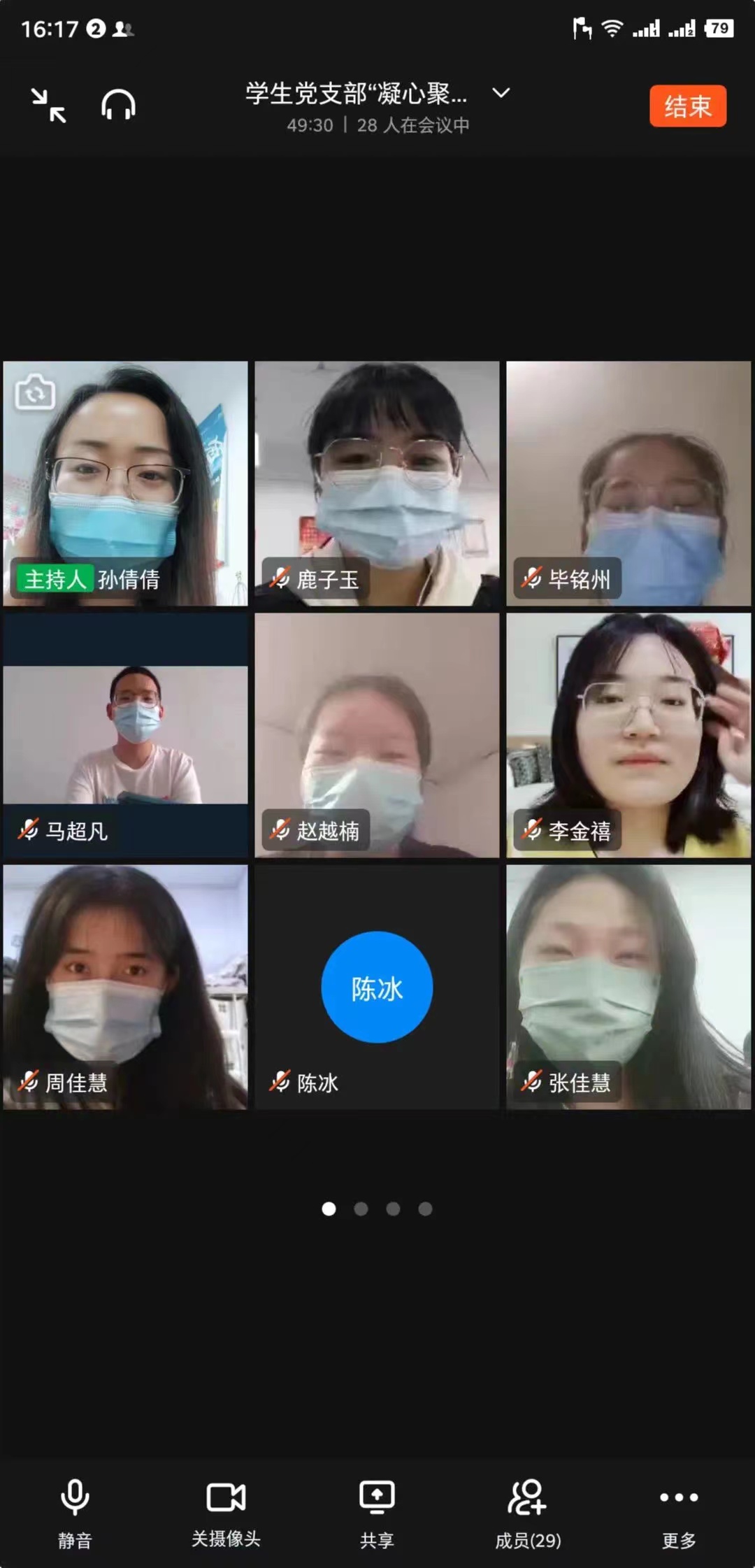
Task: Tap the headphone audio output icon
Action: point(118,106)
